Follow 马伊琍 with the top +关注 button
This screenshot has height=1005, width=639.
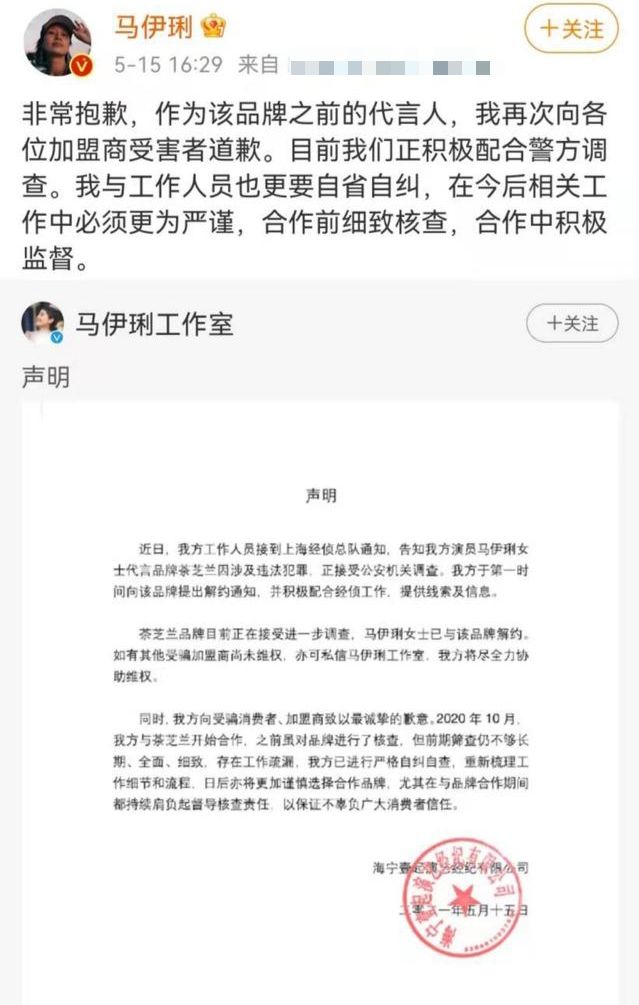573,28
